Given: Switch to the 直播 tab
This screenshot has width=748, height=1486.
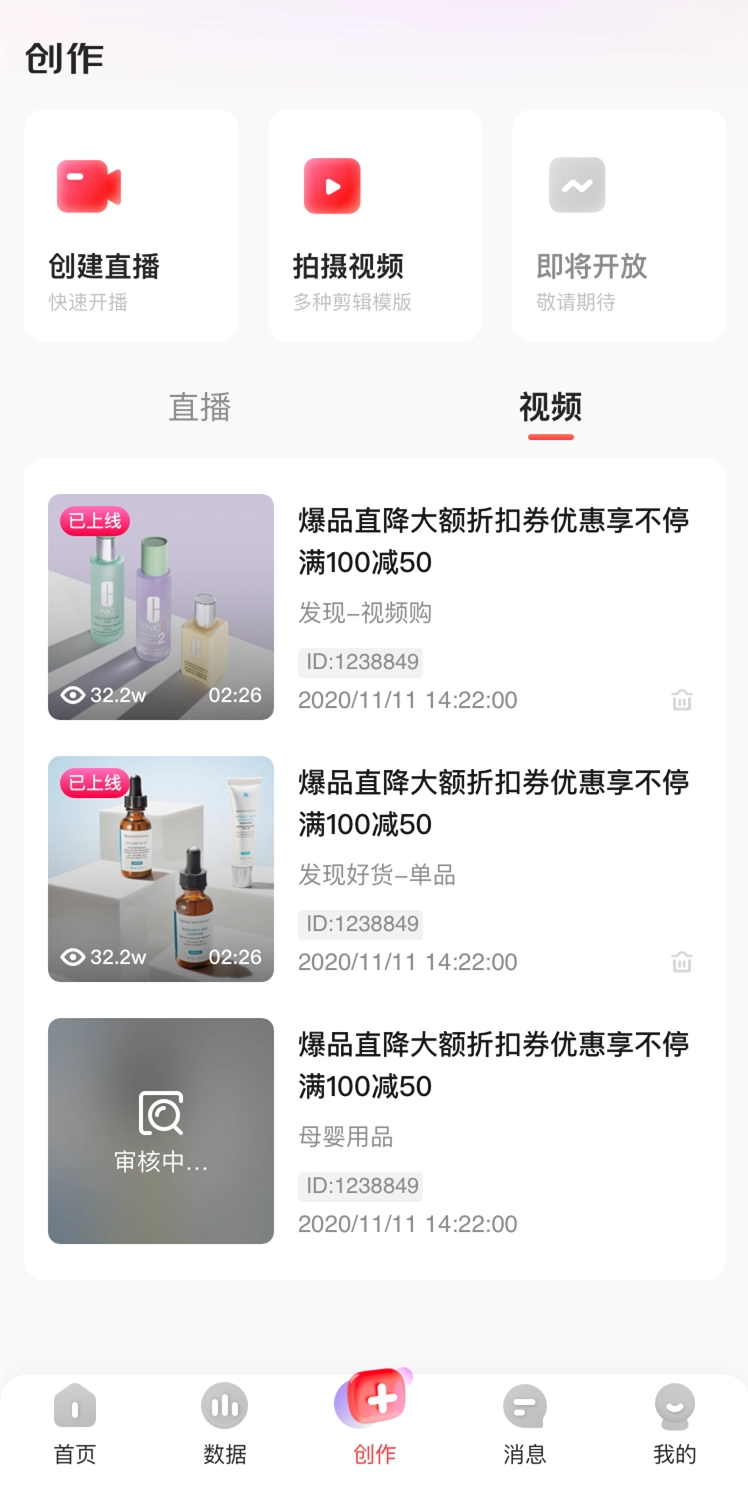Looking at the screenshot, I should tap(199, 408).
